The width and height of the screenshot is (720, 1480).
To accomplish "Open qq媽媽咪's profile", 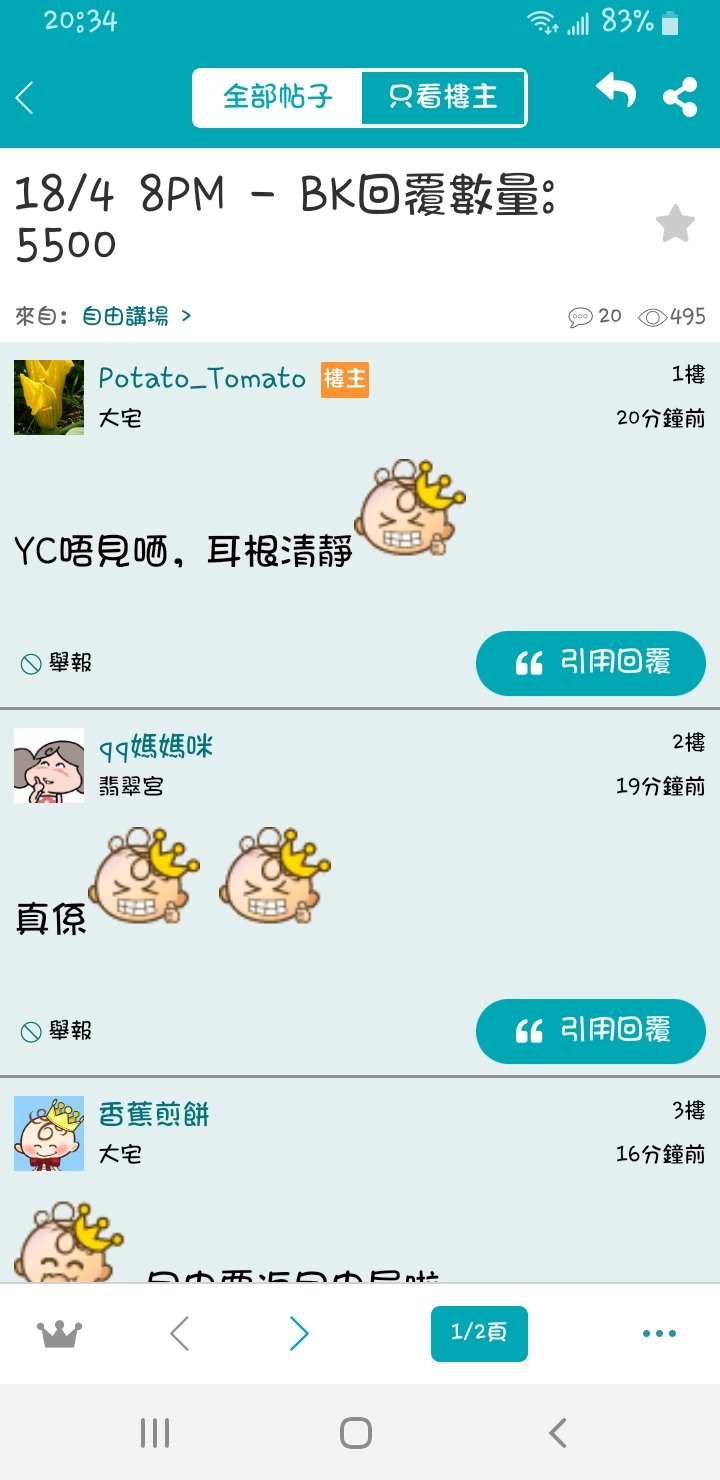I will coord(156,746).
